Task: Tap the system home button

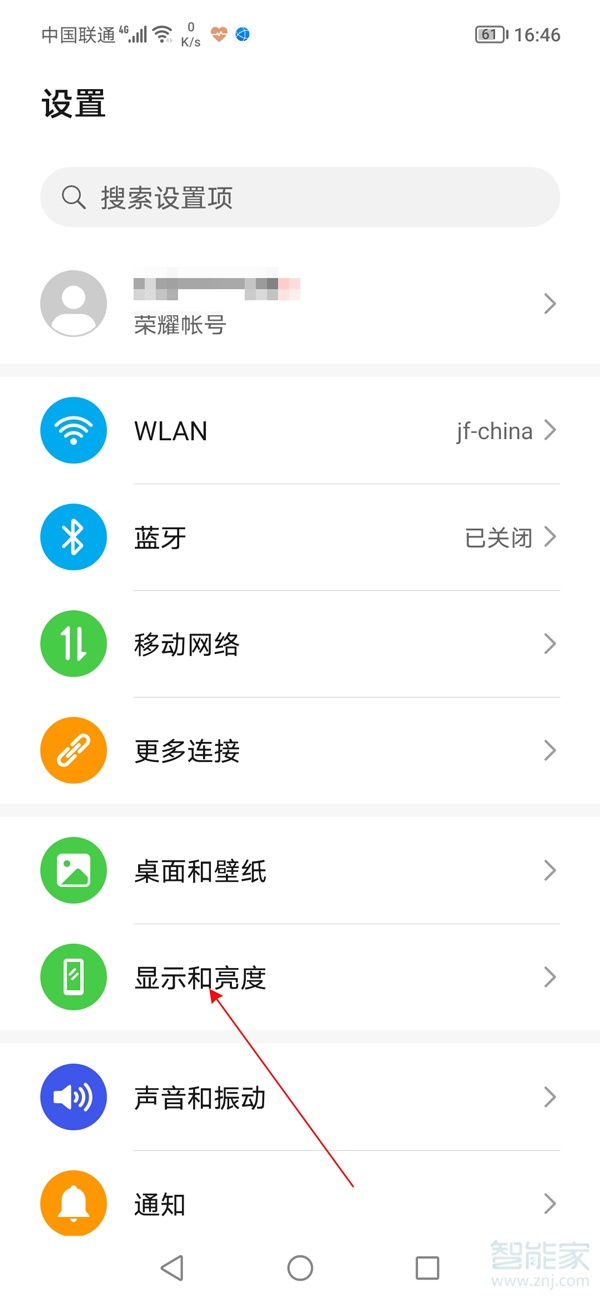Action: point(300,1268)
